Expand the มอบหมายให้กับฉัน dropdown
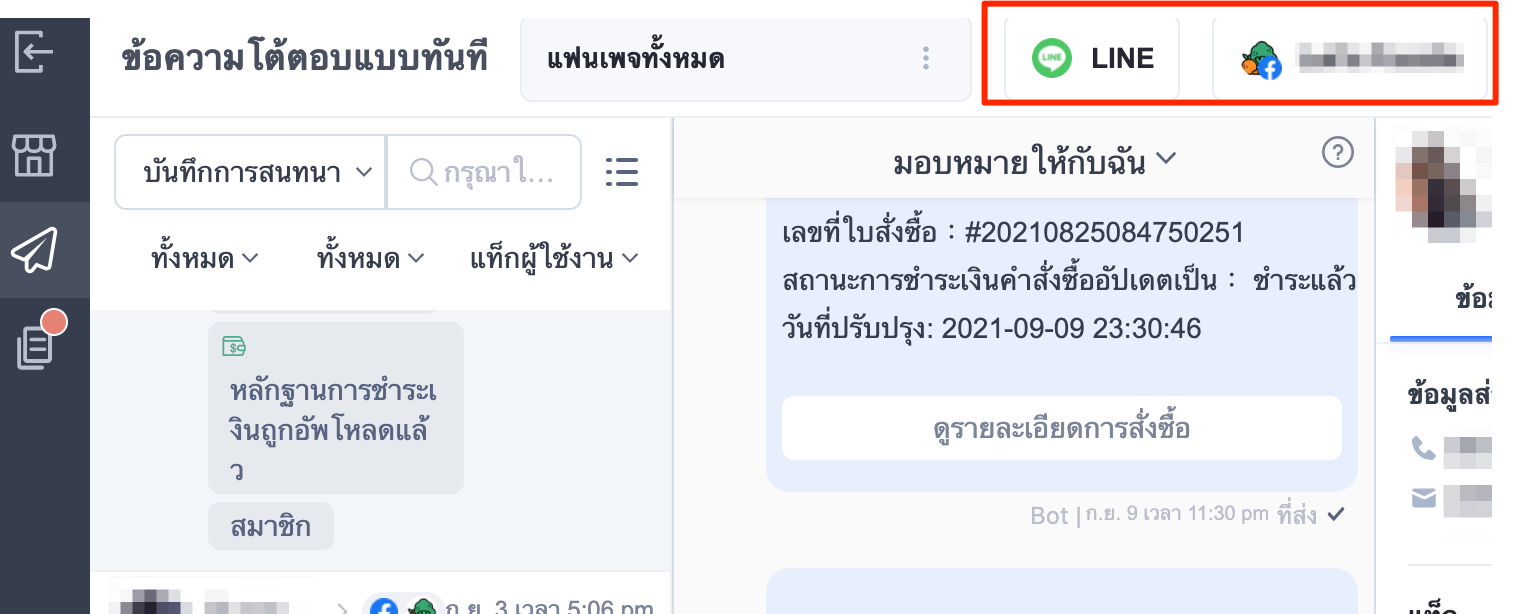 click(x=1034, y=161)
